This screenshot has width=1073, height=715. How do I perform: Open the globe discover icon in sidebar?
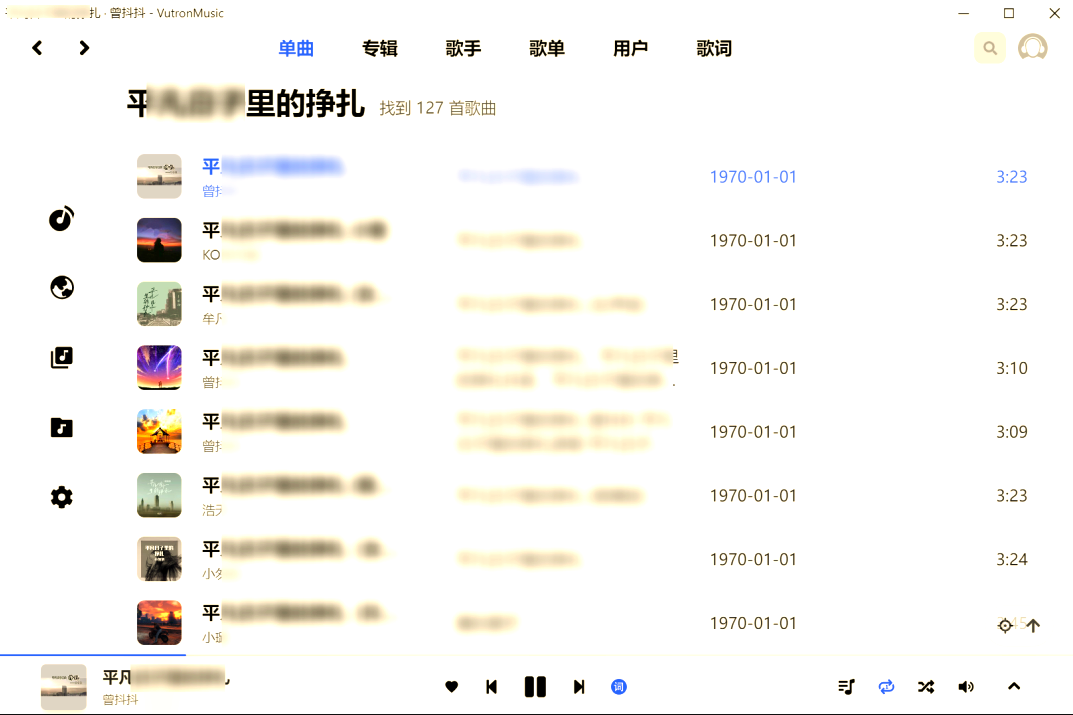[x=62, y=288]
